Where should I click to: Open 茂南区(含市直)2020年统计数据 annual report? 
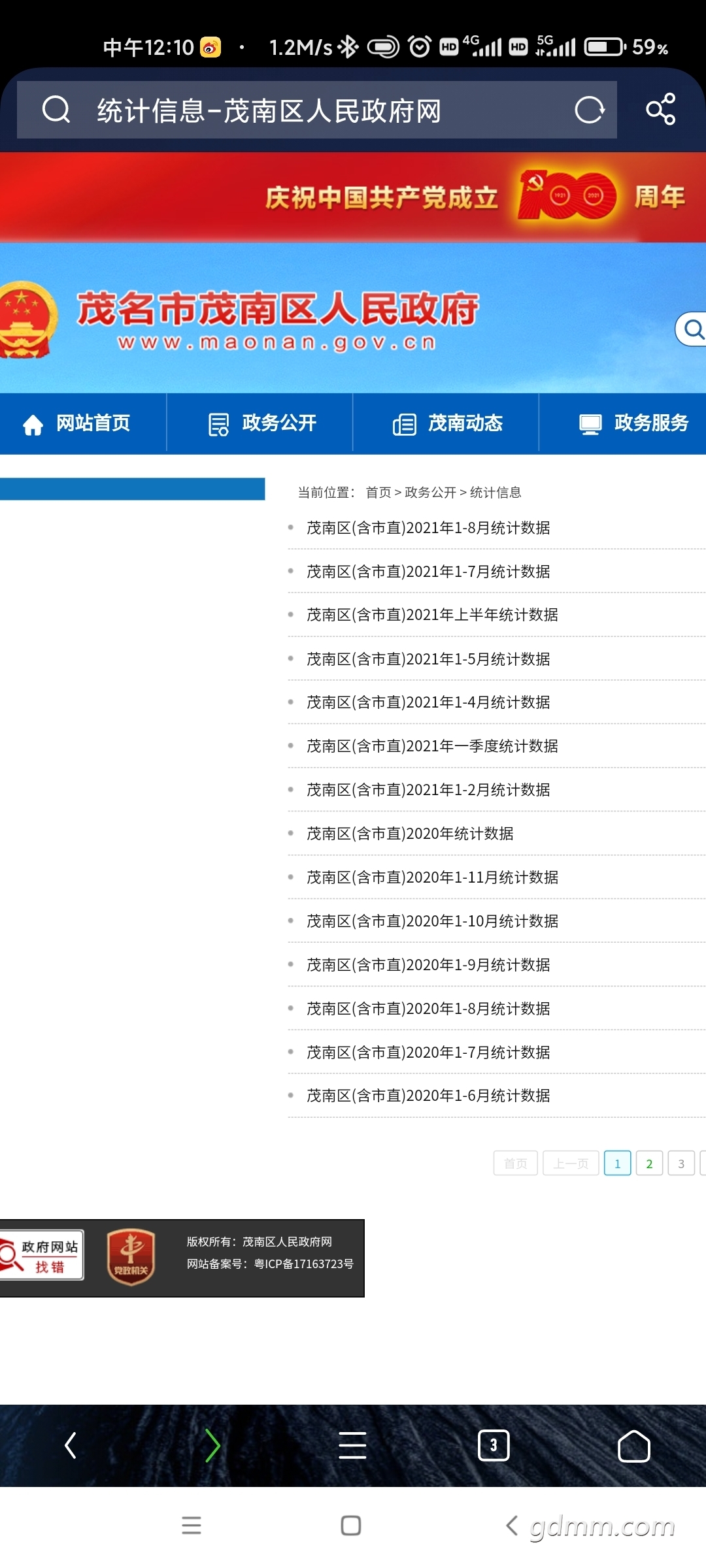[410, 834]
